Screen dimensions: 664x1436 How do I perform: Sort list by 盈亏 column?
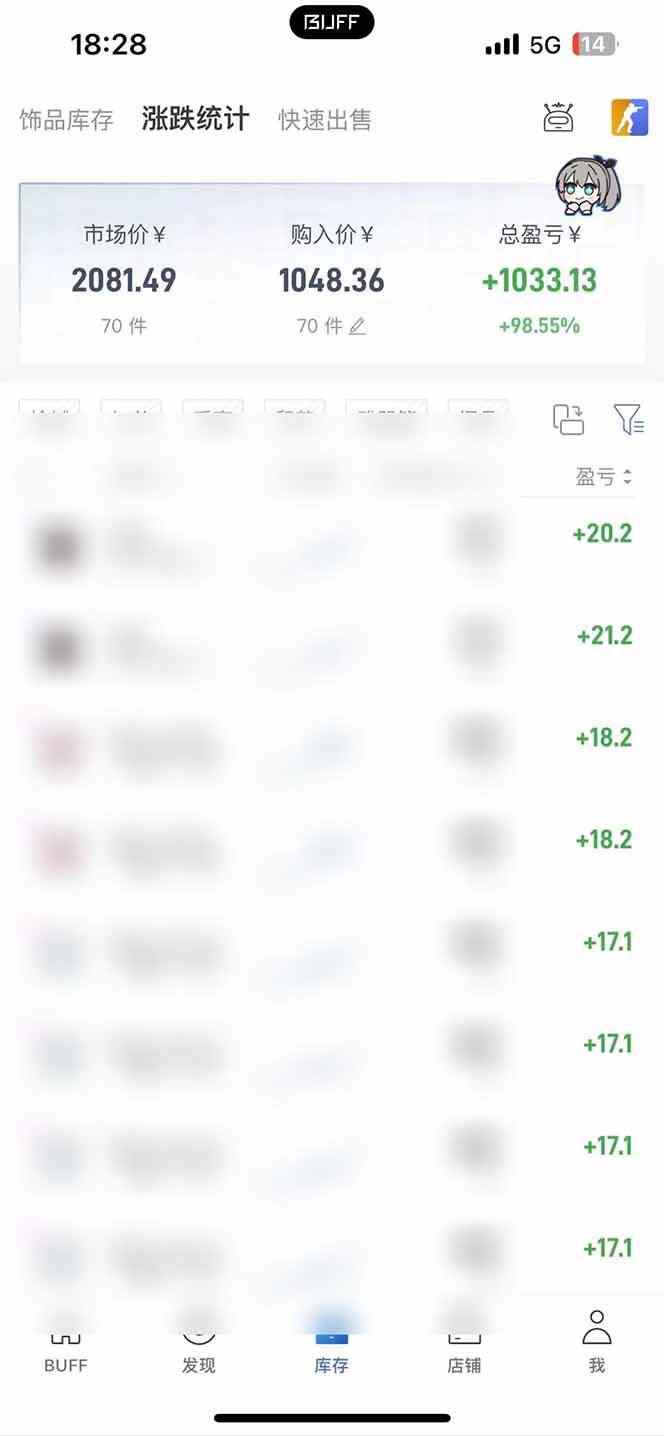tap(604, 477)
